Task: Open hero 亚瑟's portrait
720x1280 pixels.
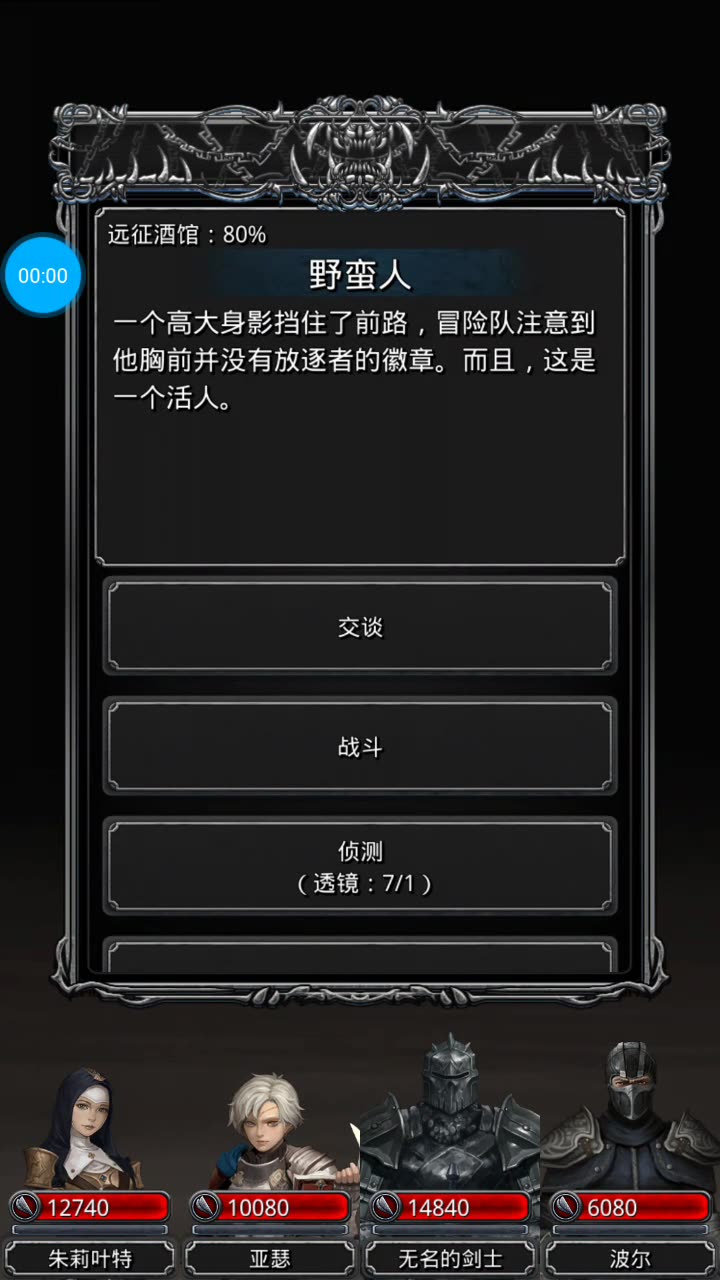Action: click(x=268, y=1130)
